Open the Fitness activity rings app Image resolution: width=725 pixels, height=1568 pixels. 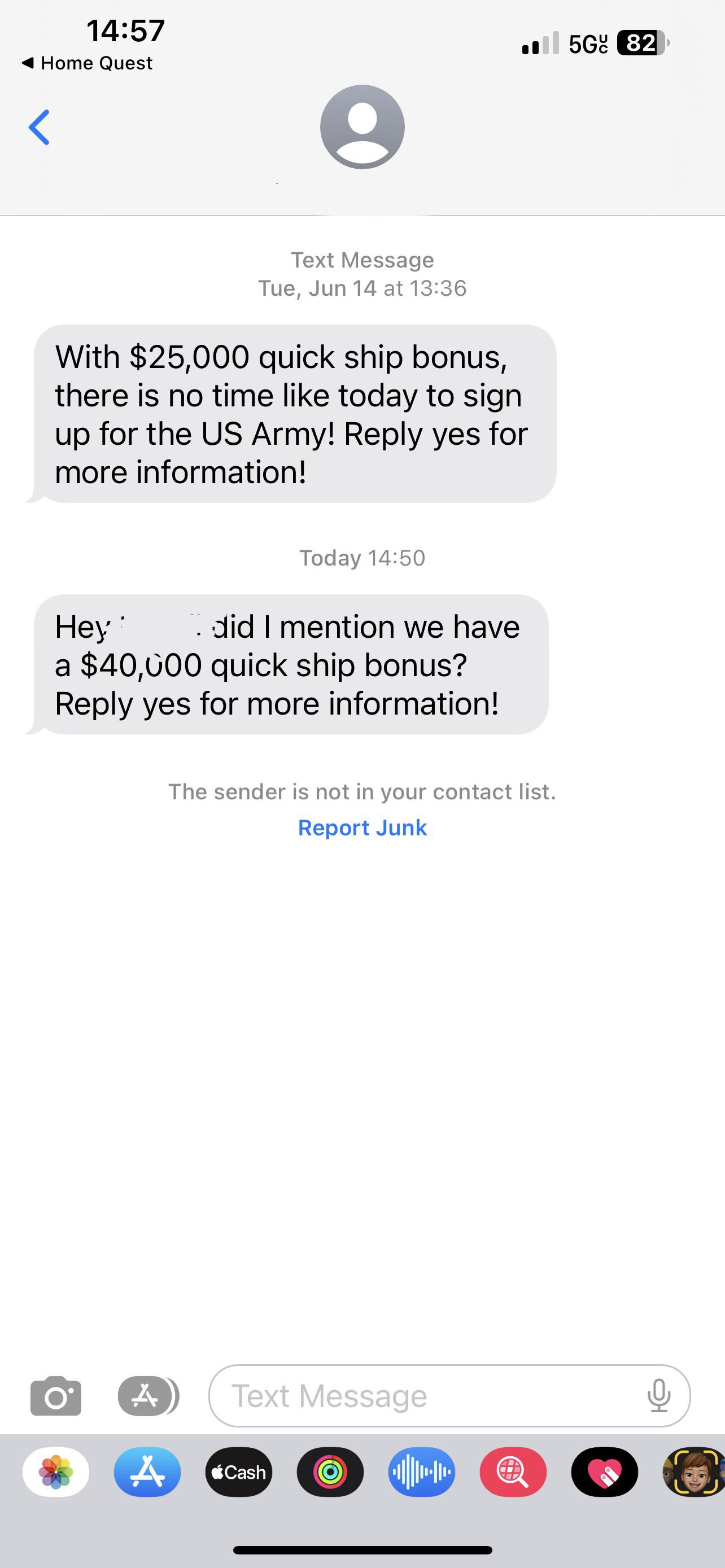pos(330,1472)
